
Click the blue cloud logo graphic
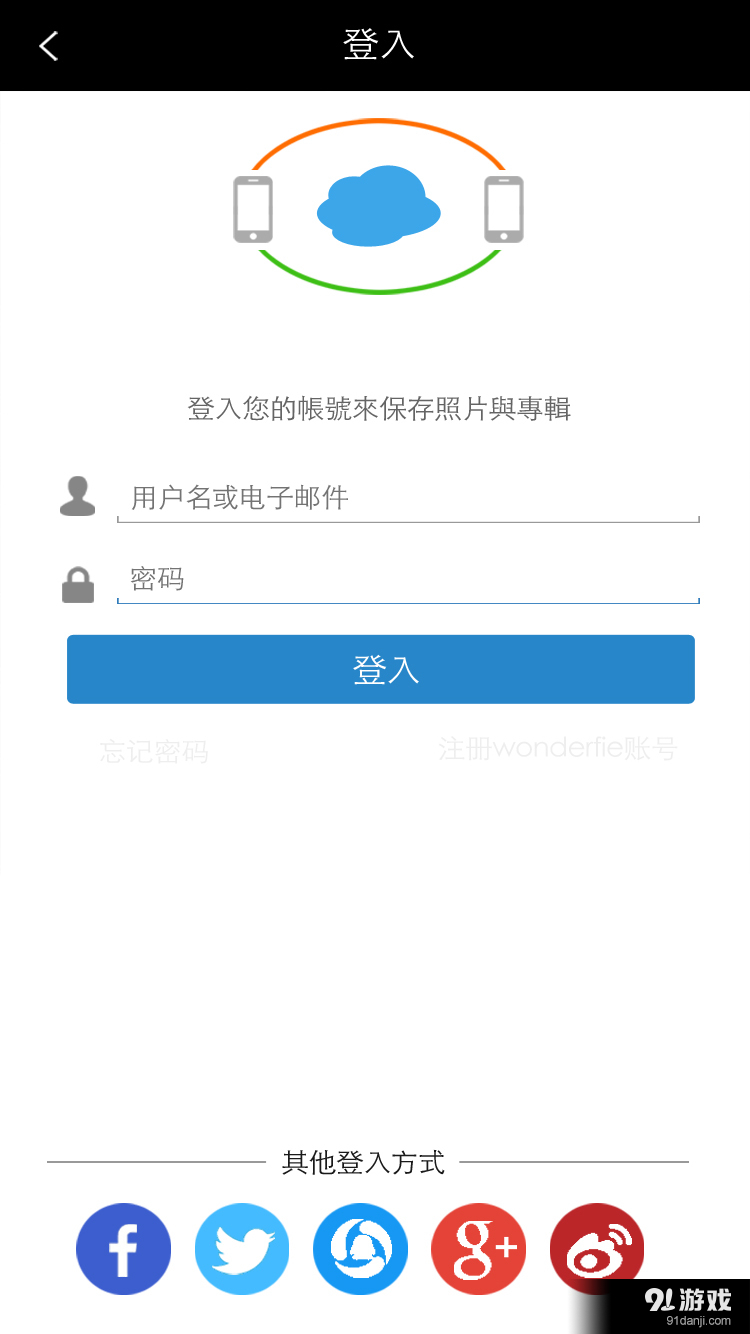point(377,208)
